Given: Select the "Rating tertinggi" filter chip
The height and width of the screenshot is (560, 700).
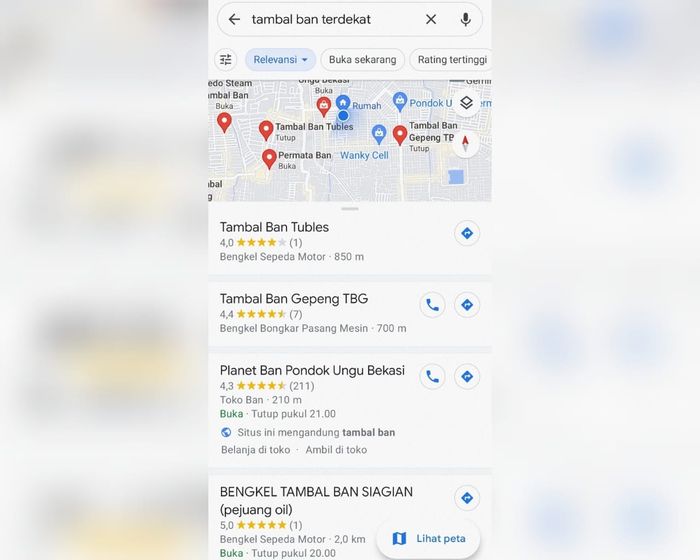Looking at the screenshot, I should (452, 59).
